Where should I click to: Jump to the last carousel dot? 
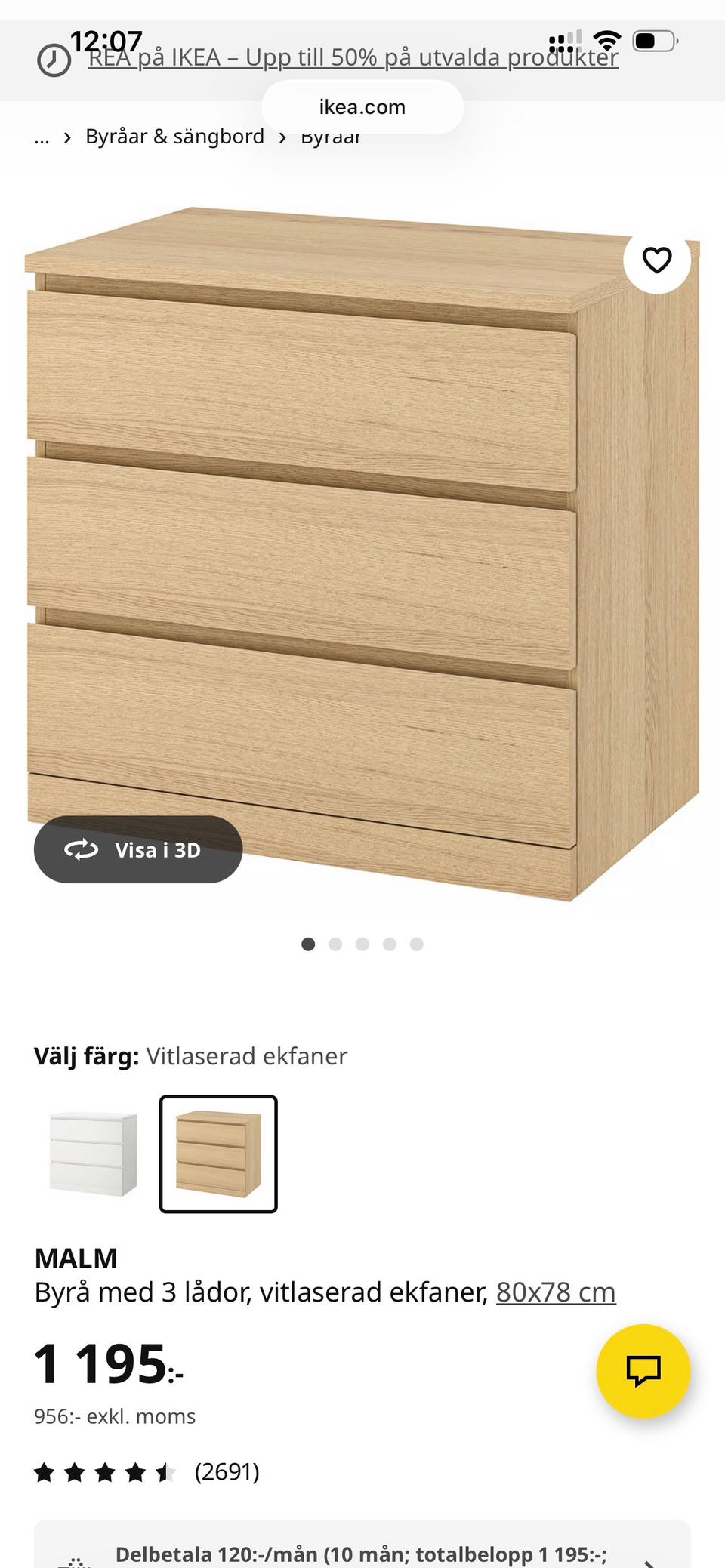415,944
